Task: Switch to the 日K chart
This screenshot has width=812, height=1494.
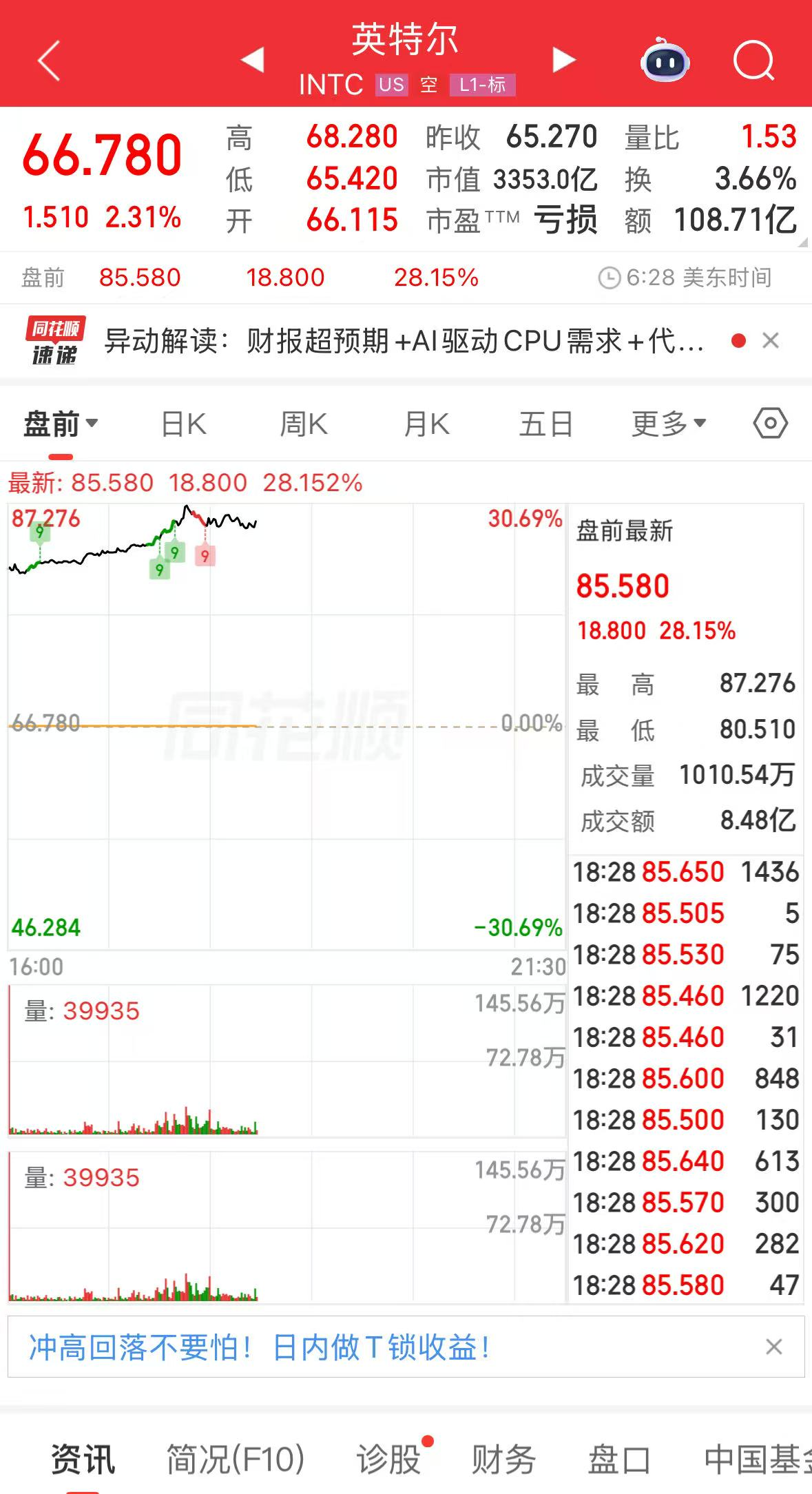Action: click(x=183, y=424)
